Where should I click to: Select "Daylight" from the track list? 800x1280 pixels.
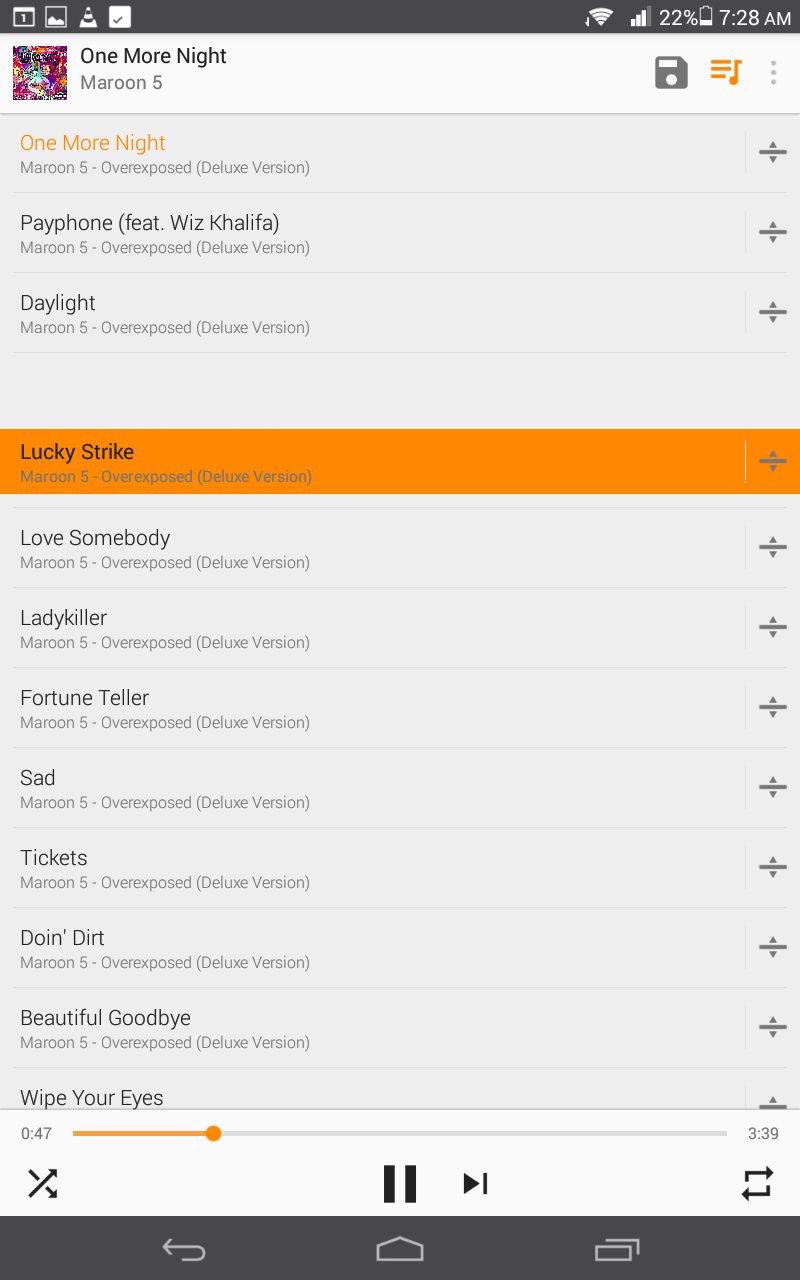click(300, 312)
